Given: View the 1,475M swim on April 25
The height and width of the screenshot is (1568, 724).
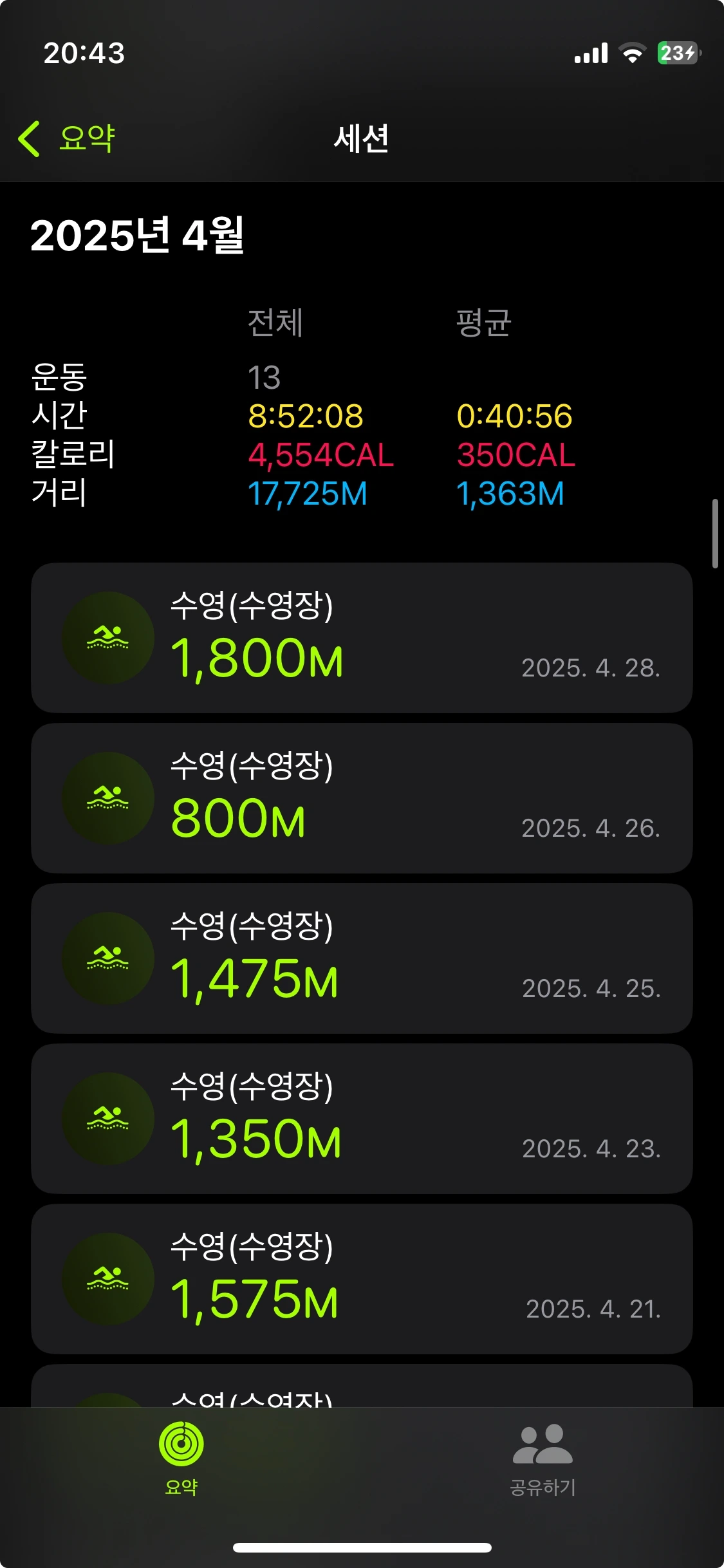Looking at the screenshot, I should click(x=362, y=958).
